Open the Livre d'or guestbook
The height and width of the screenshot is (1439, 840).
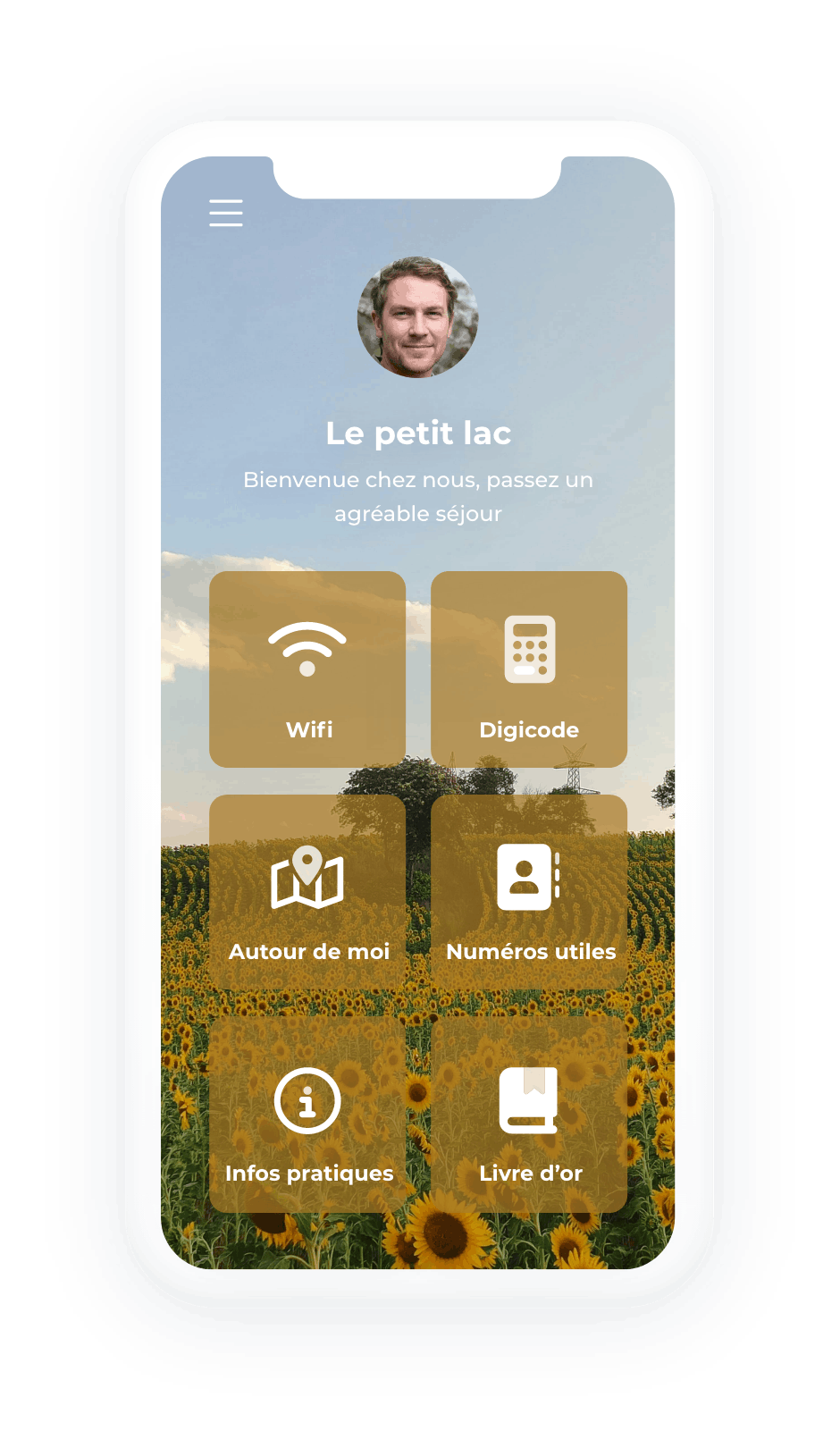point(529,1114)
